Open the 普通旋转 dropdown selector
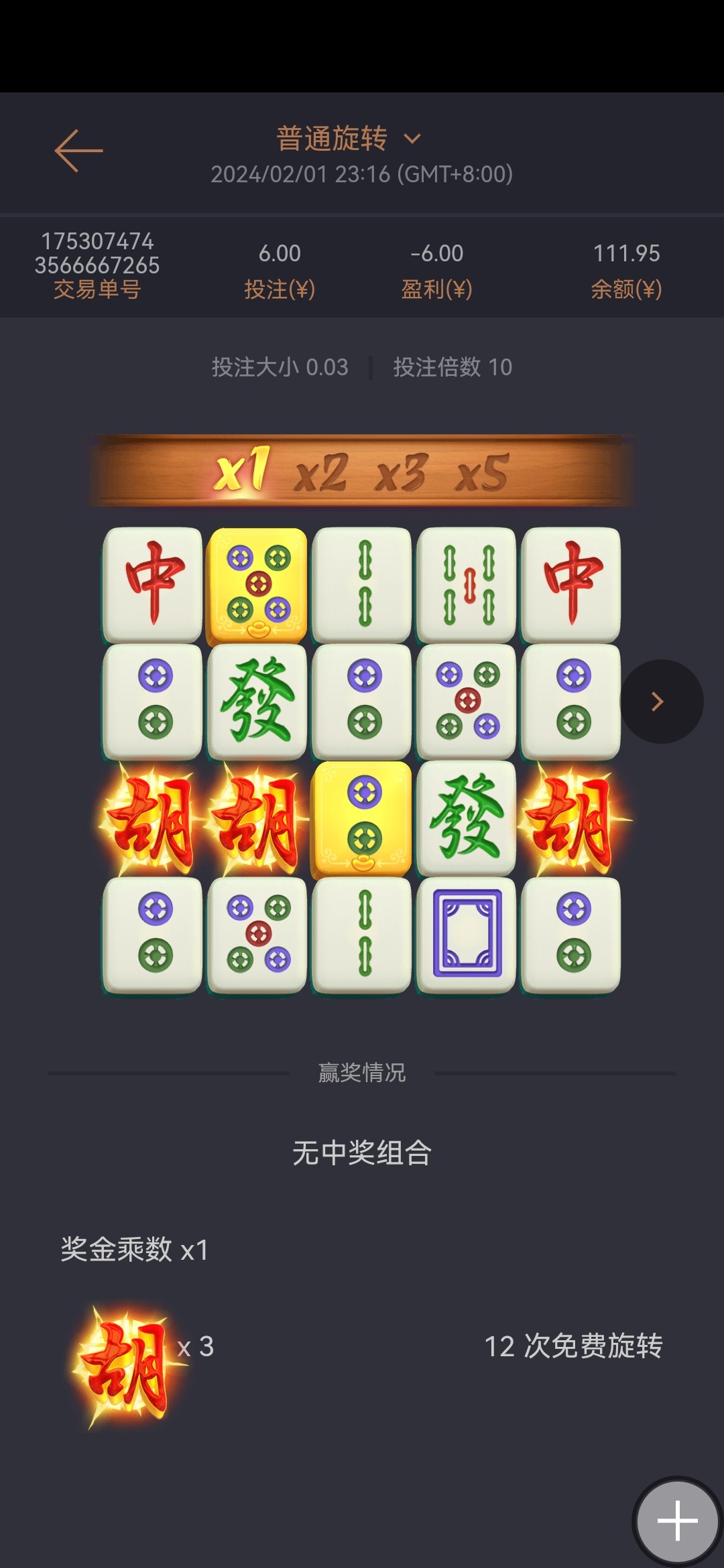The height and width of the screenshot is (1568, 724). [x=349, y=139]
